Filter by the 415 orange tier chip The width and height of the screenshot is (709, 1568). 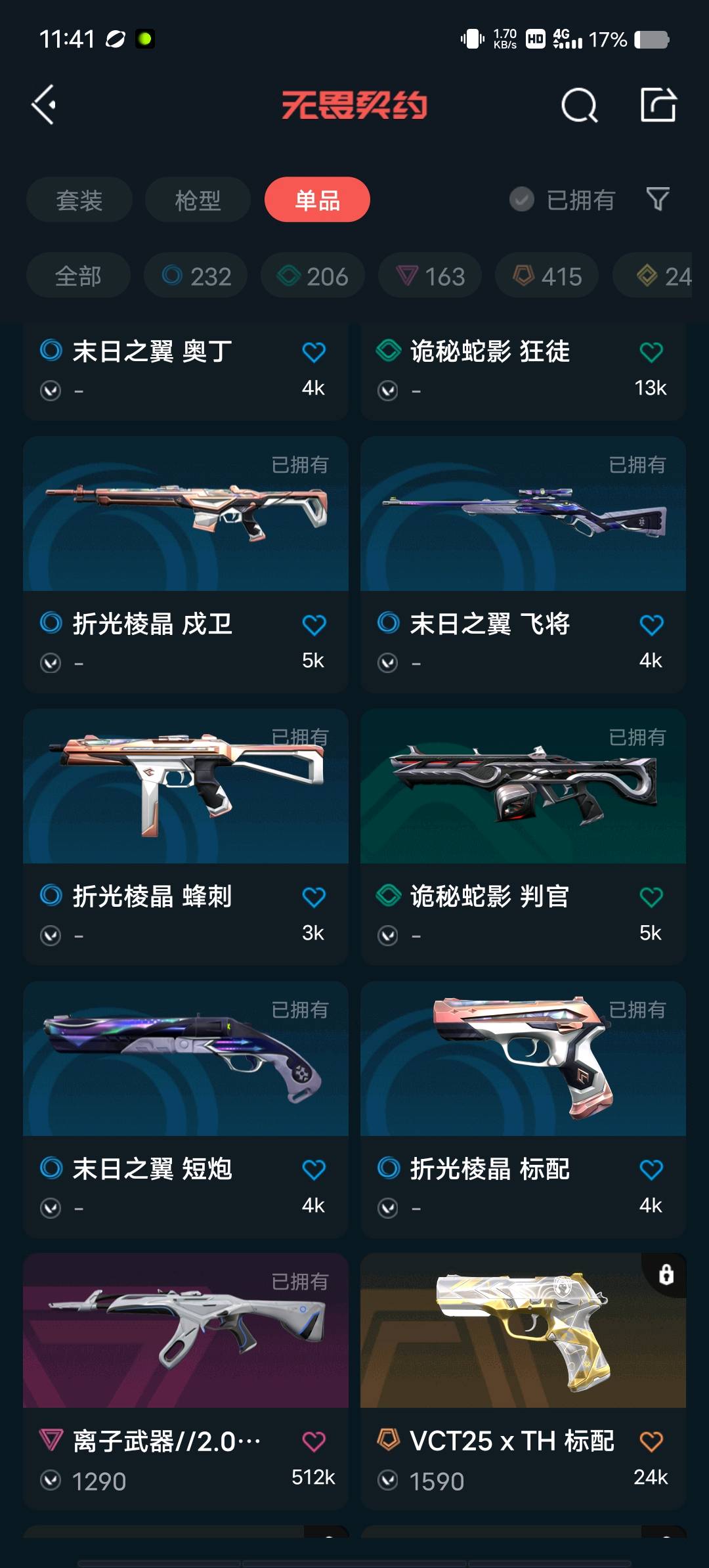coord(547,276)
